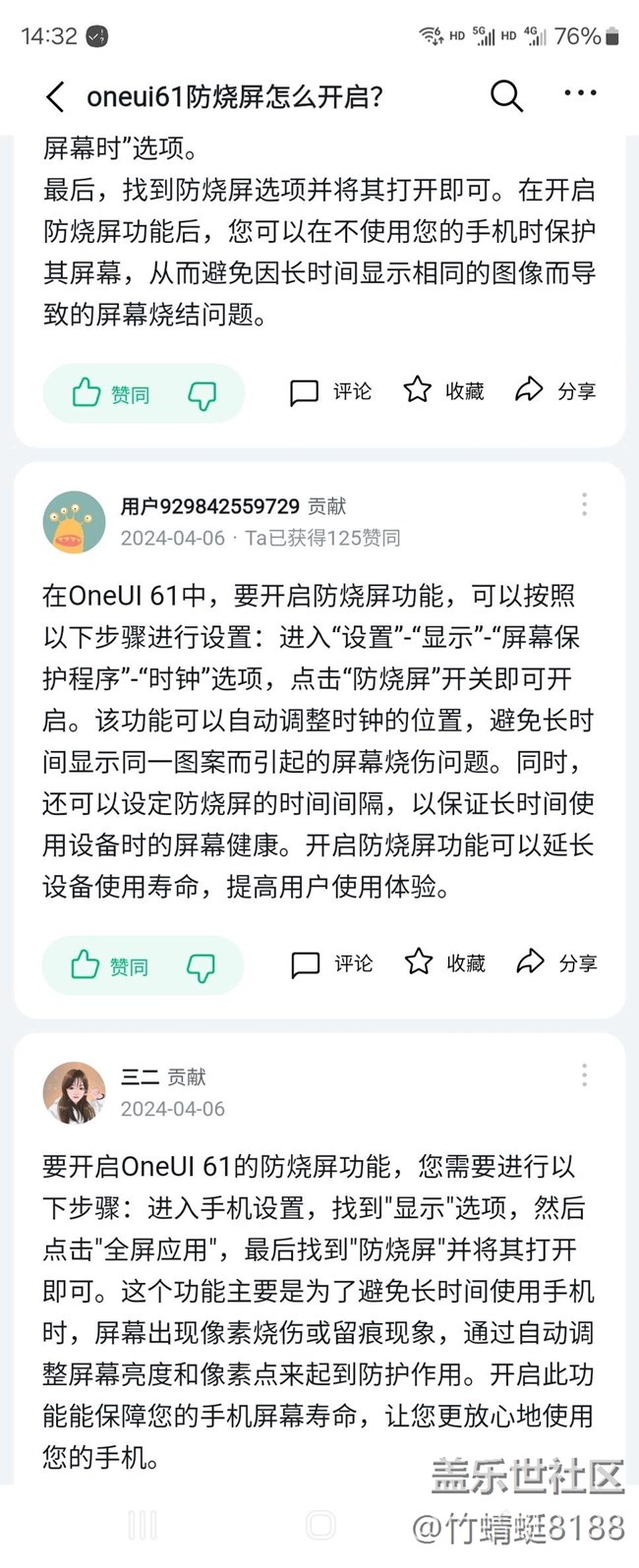639x1568 pixels.
Task: Open options menu on 用户929842559729's answer
Action: tap(584, 504)
